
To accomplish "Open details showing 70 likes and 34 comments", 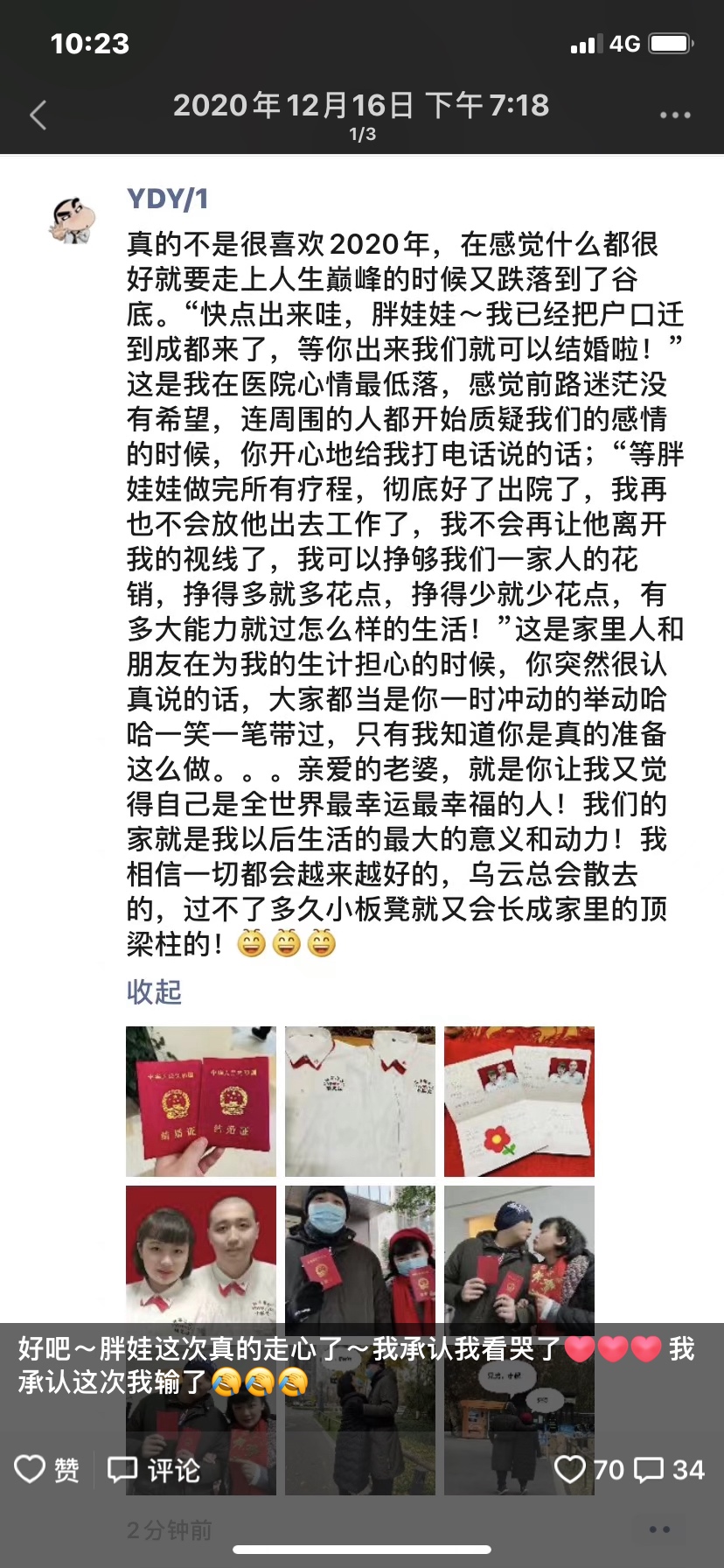I will (x=630, y=1469).
